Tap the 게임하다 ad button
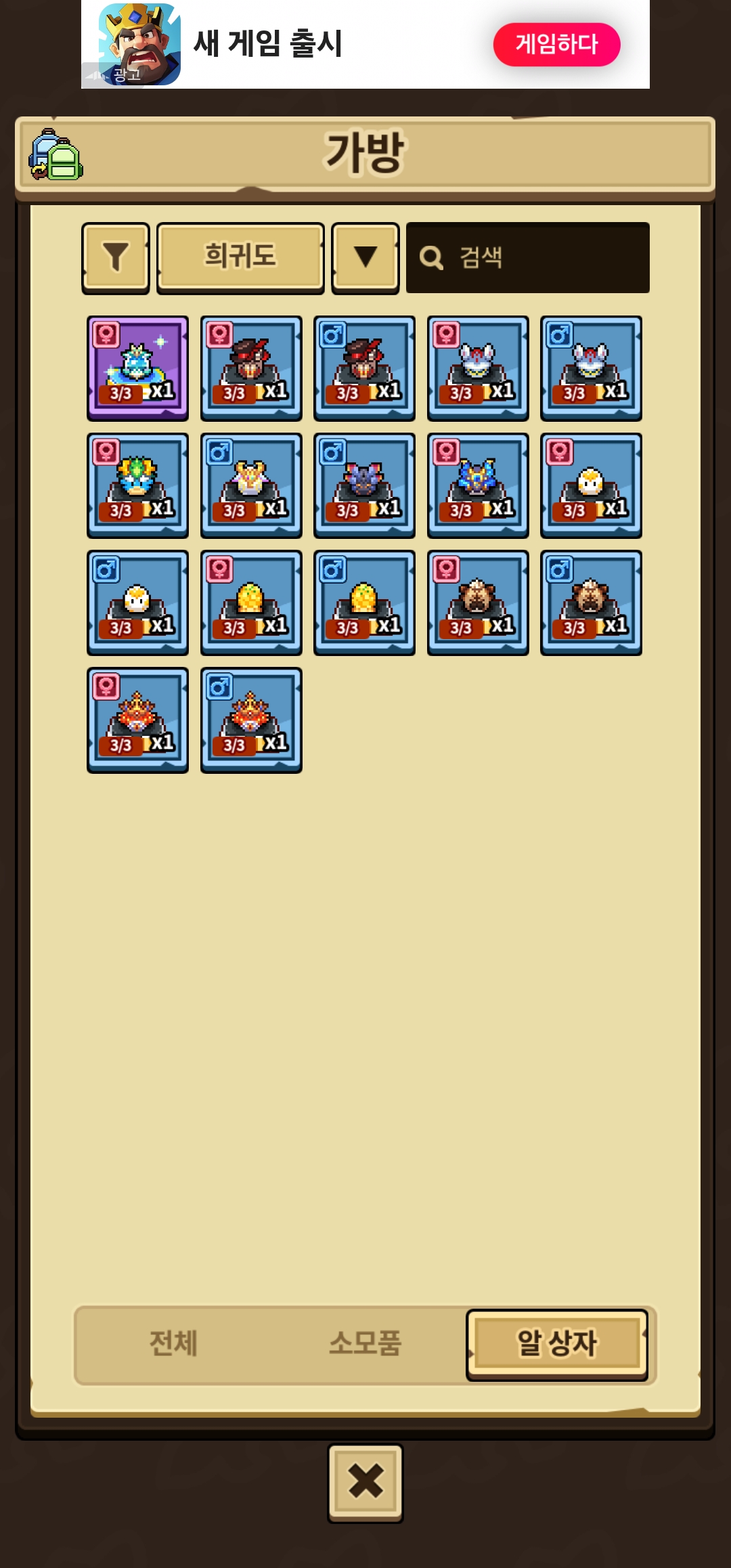This screenshot has height=1568, width=731. 556,45
